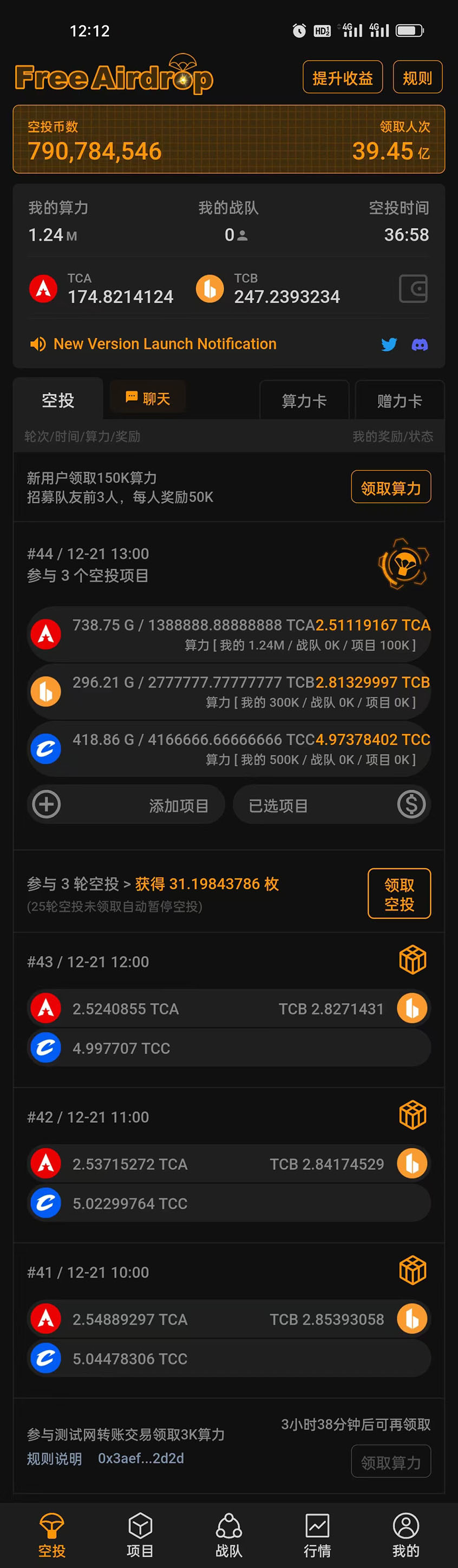The width and height of the screenshot is (458, 1568).
Task: Tap the 提升收益 button
Action: [343, 77]
